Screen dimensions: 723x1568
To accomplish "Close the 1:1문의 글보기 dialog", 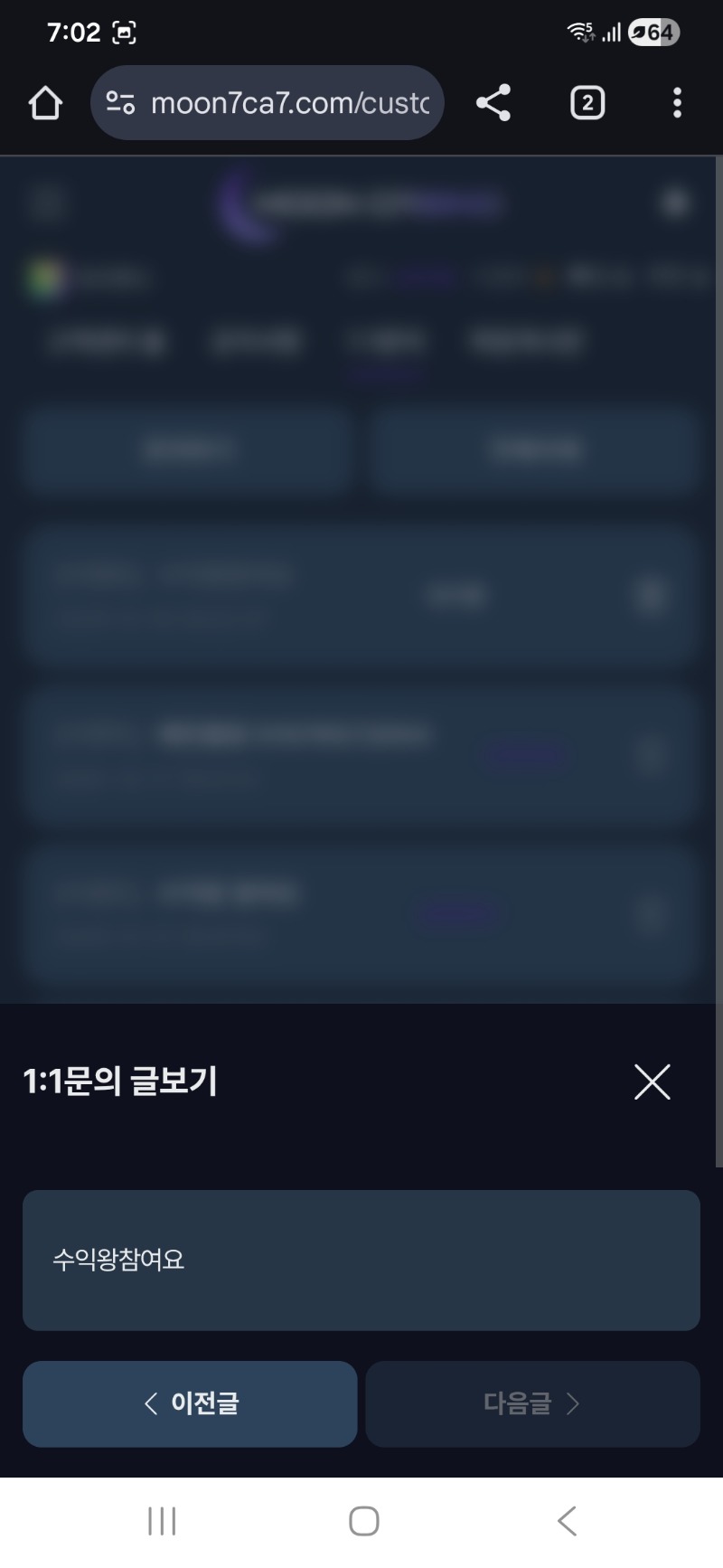I will tap(652, 1082).
